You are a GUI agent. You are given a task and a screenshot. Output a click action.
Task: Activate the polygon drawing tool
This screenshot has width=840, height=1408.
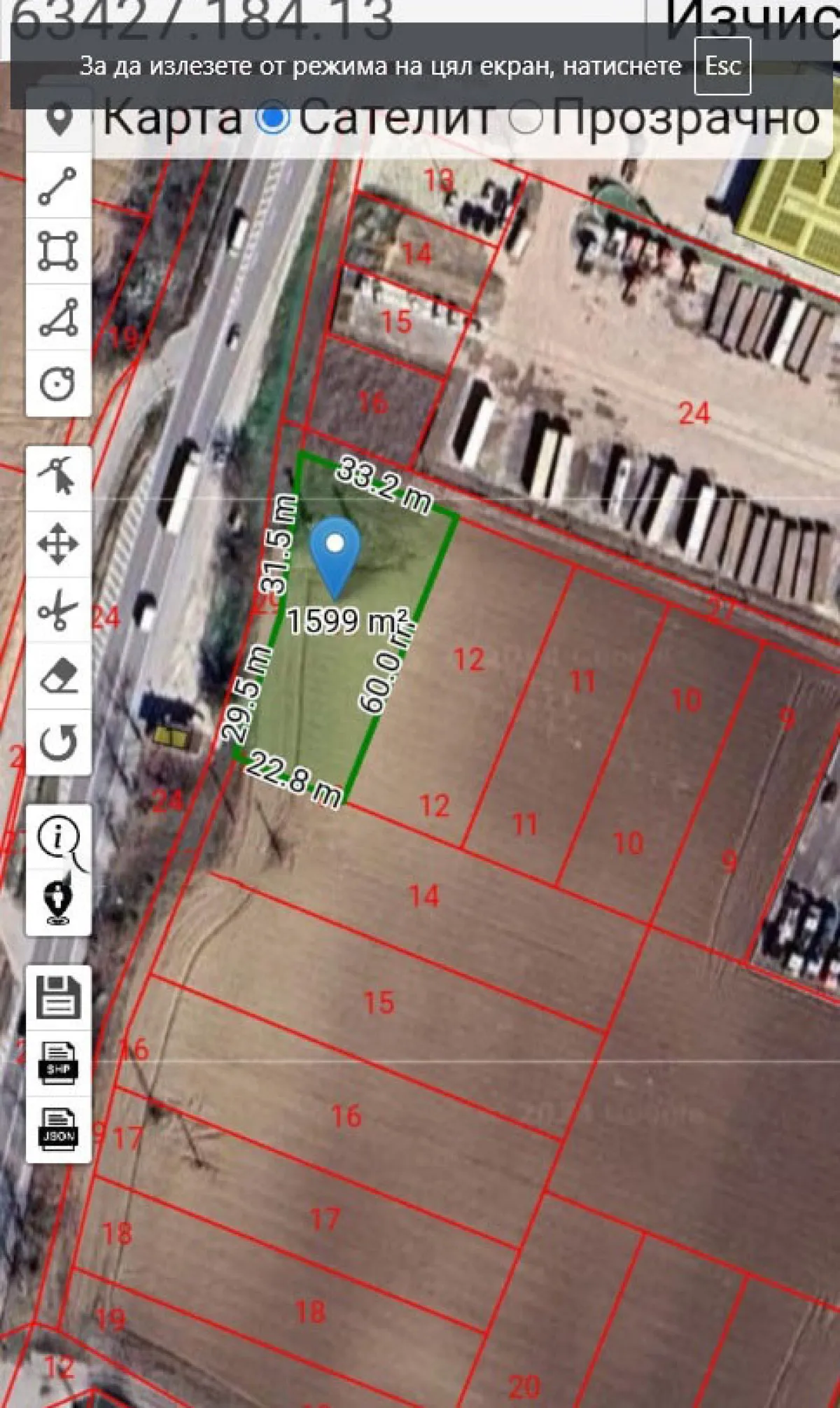58,318
